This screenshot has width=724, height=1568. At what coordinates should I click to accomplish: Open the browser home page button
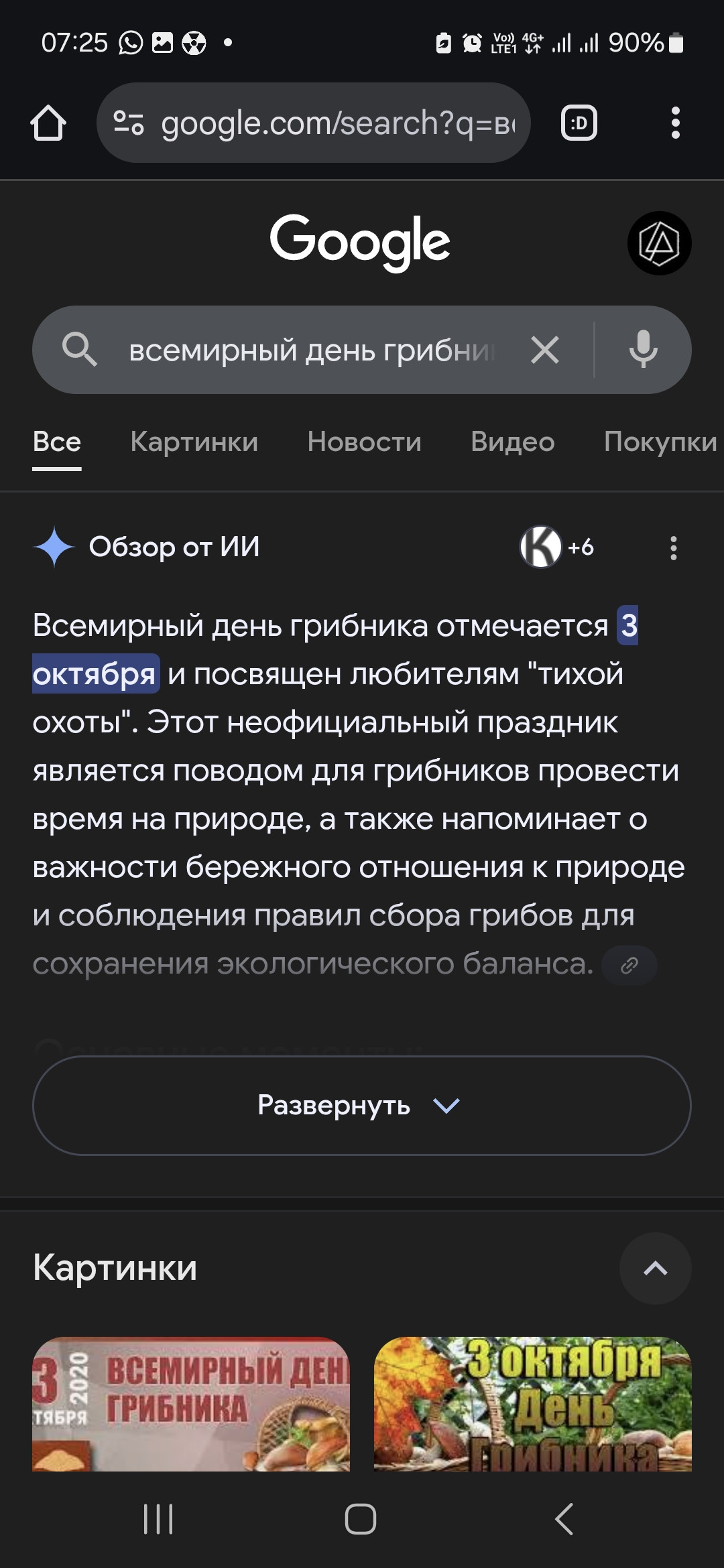tap(48, 123)
